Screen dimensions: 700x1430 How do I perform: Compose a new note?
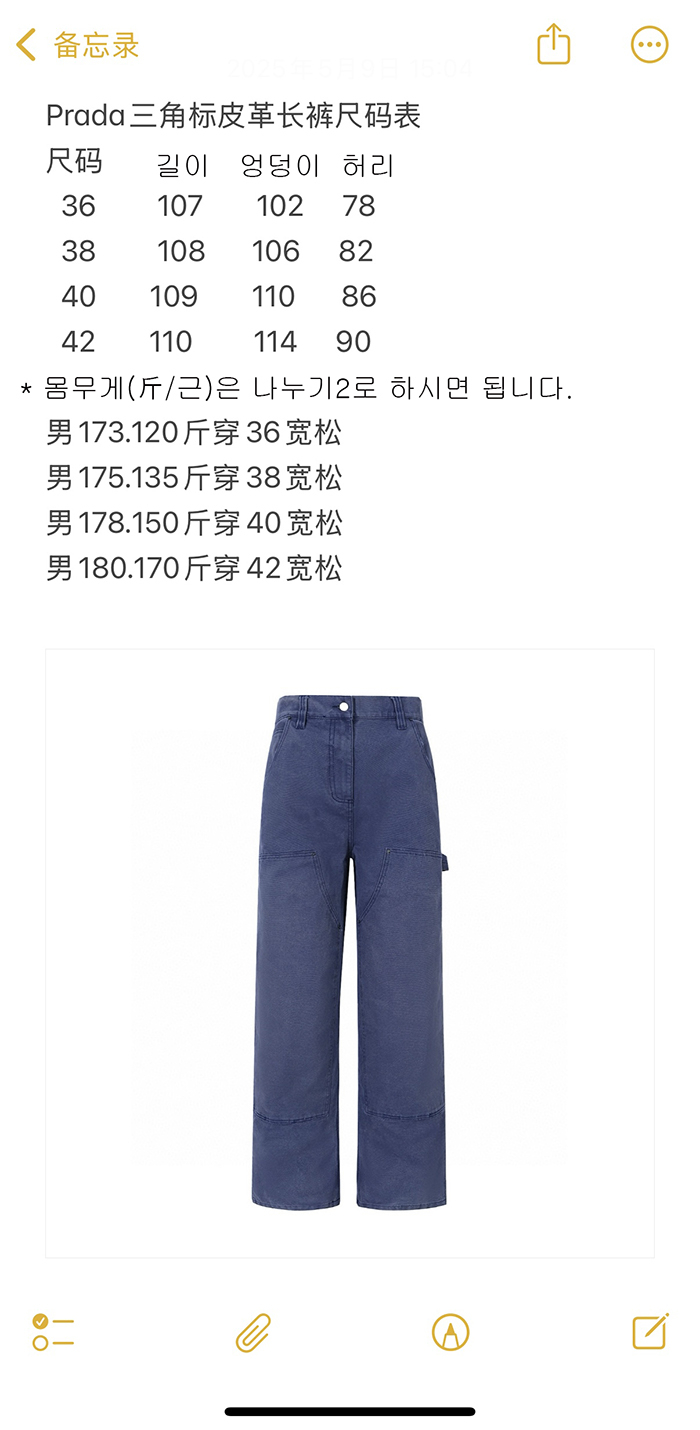[x=650, y=1331]
